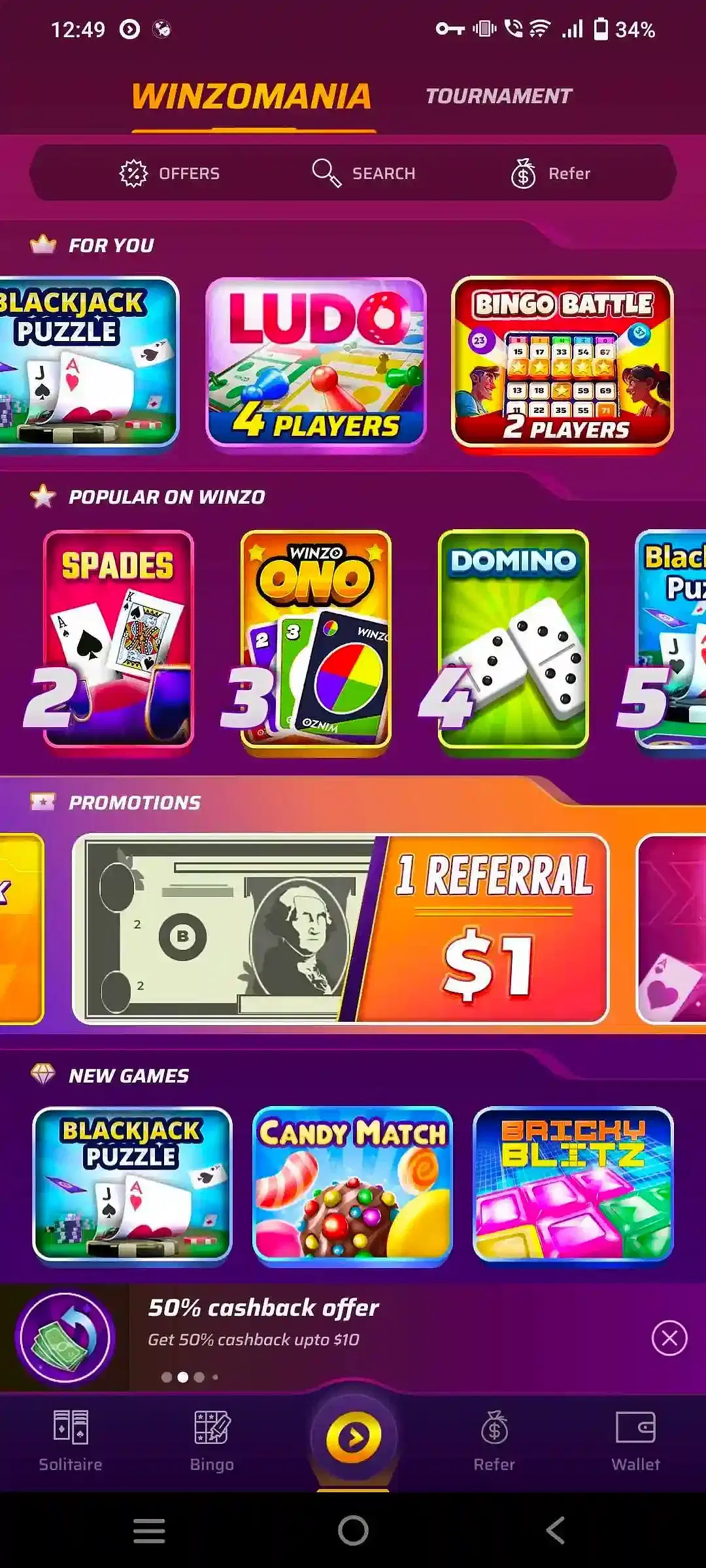Image resolution: width=706 pixels, height=1568 pixels.
Task: Tap Refer in the top bar
Action: tap(550, 173)
